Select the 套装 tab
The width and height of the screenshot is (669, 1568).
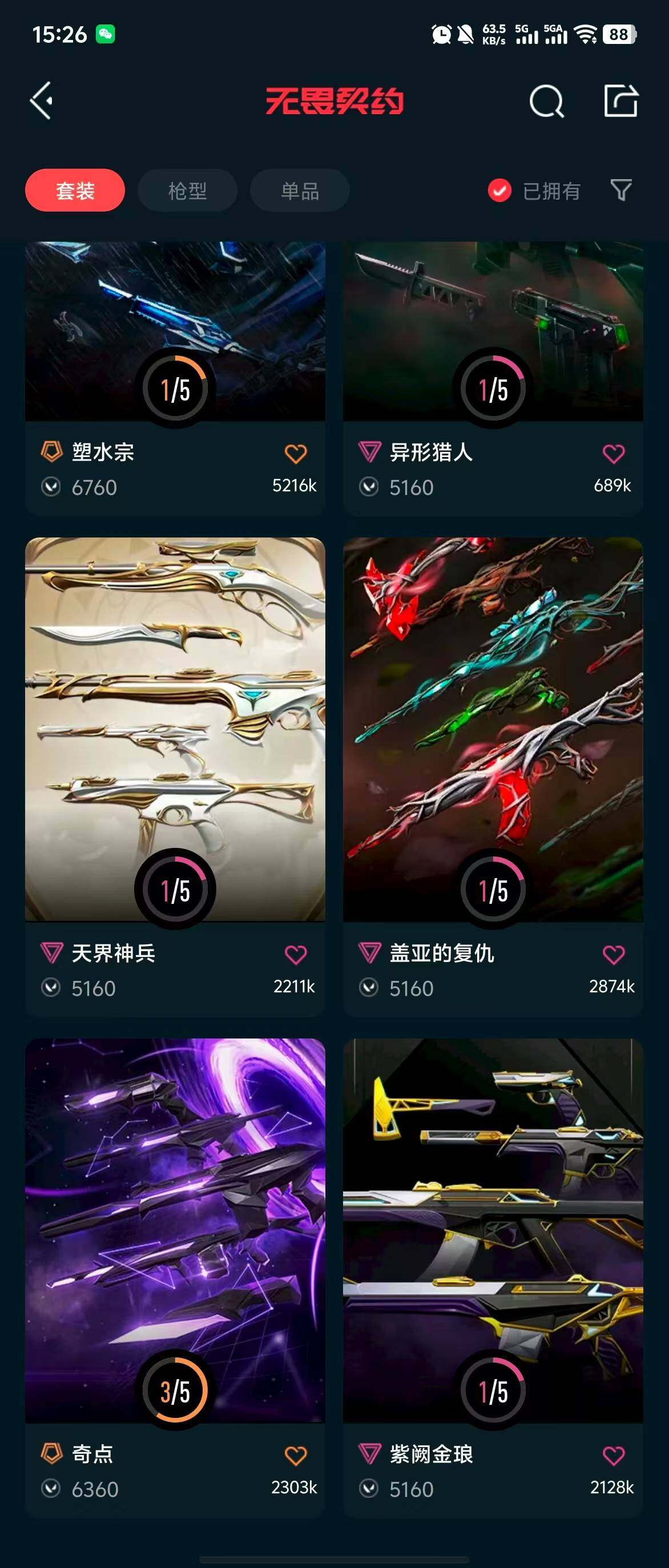75,191
